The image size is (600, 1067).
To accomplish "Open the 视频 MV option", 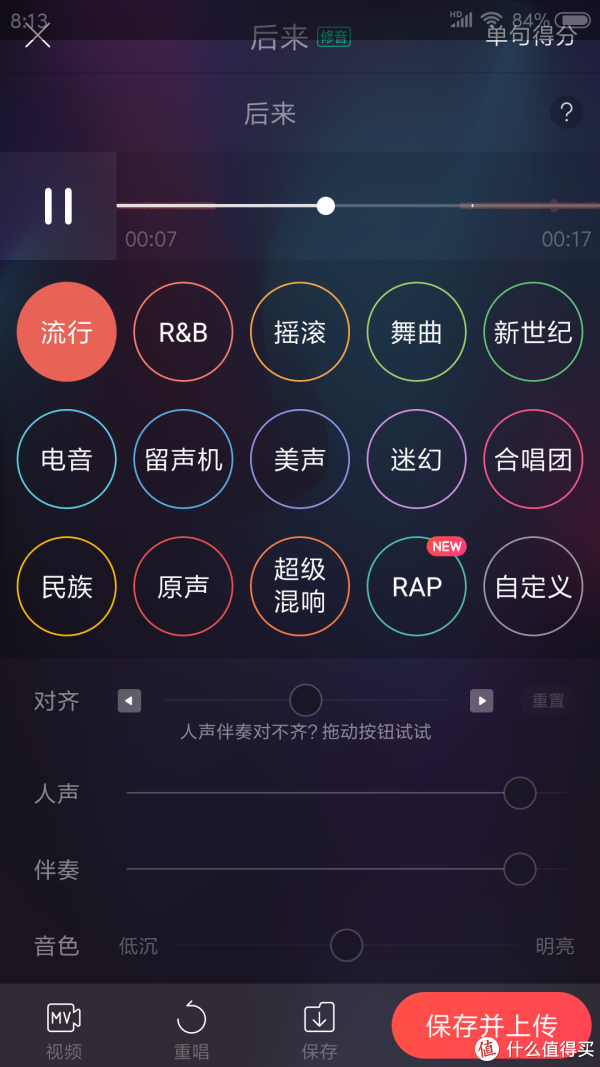I will point(64,1030).
